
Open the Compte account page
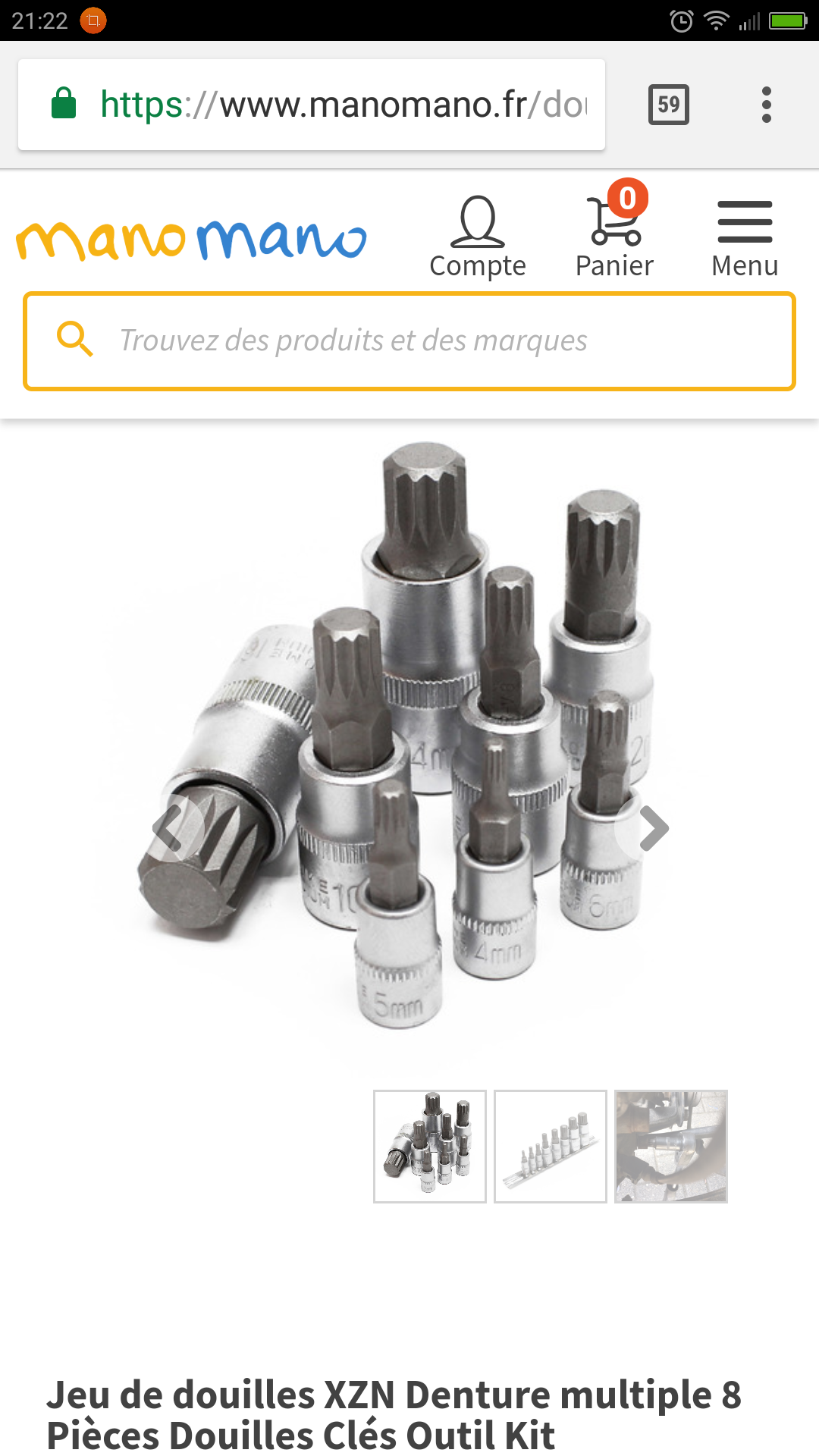coord(478,237)
